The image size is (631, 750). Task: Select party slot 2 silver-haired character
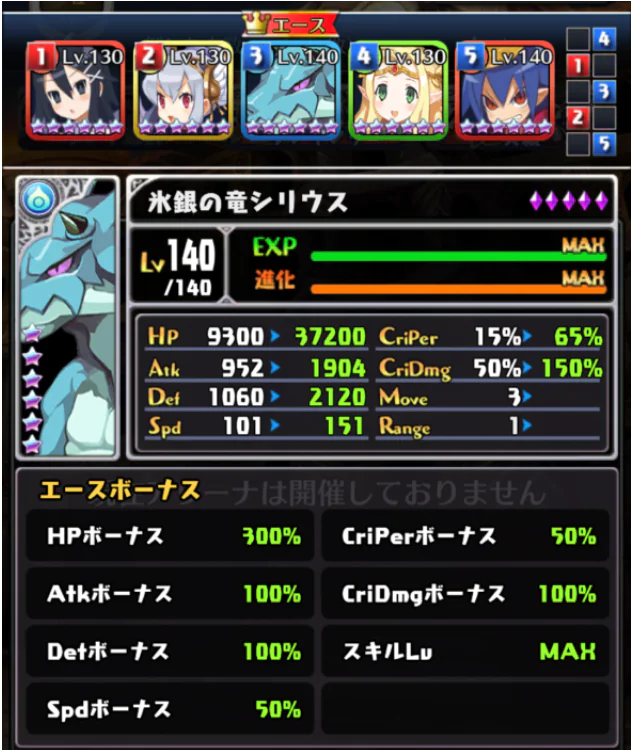tap(184, 91)
